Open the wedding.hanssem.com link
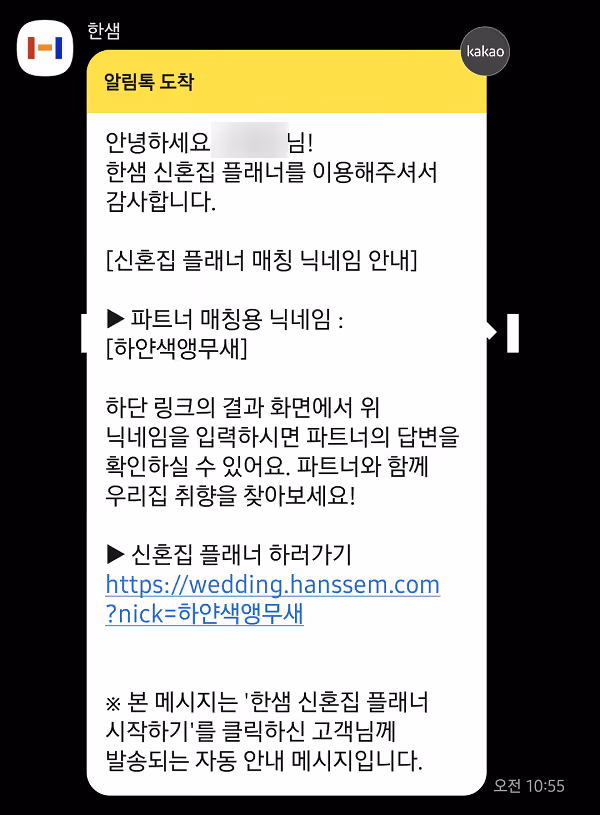 click(x=272, y=599)
